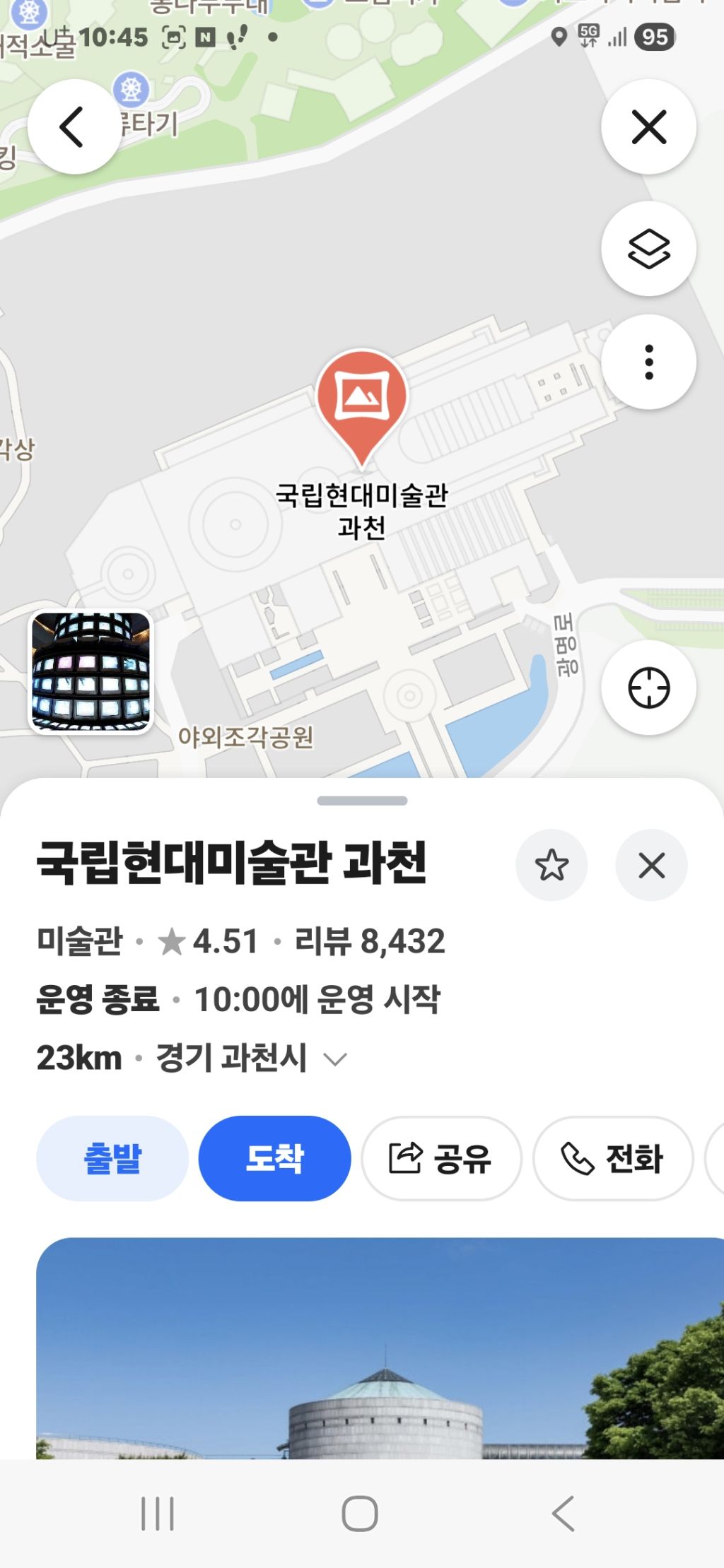Viewport: 724px width, 1568px height.
Task: Set this place as 도착 destination
Action: pos(274,1158)
